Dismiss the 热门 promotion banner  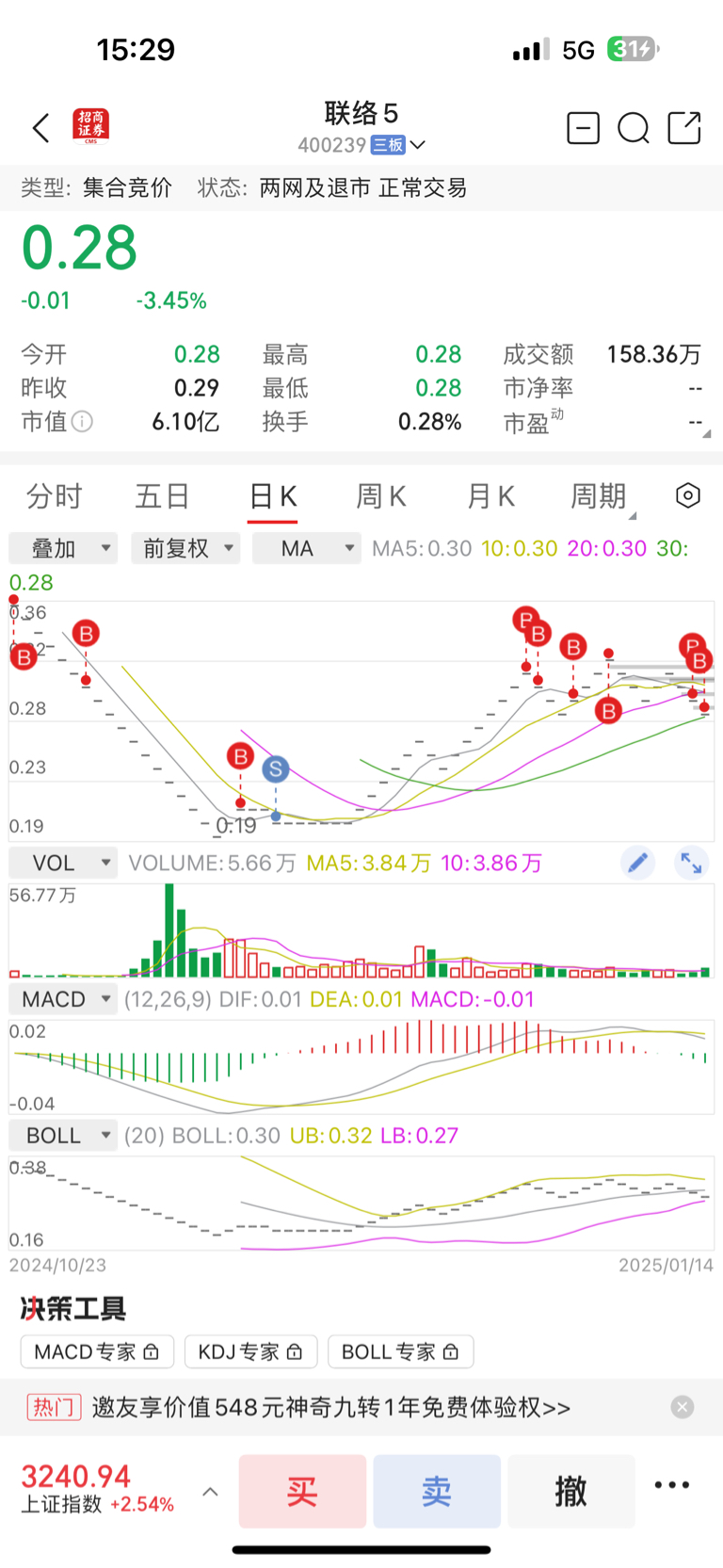pyautogui.click(x=683, y=1407)
